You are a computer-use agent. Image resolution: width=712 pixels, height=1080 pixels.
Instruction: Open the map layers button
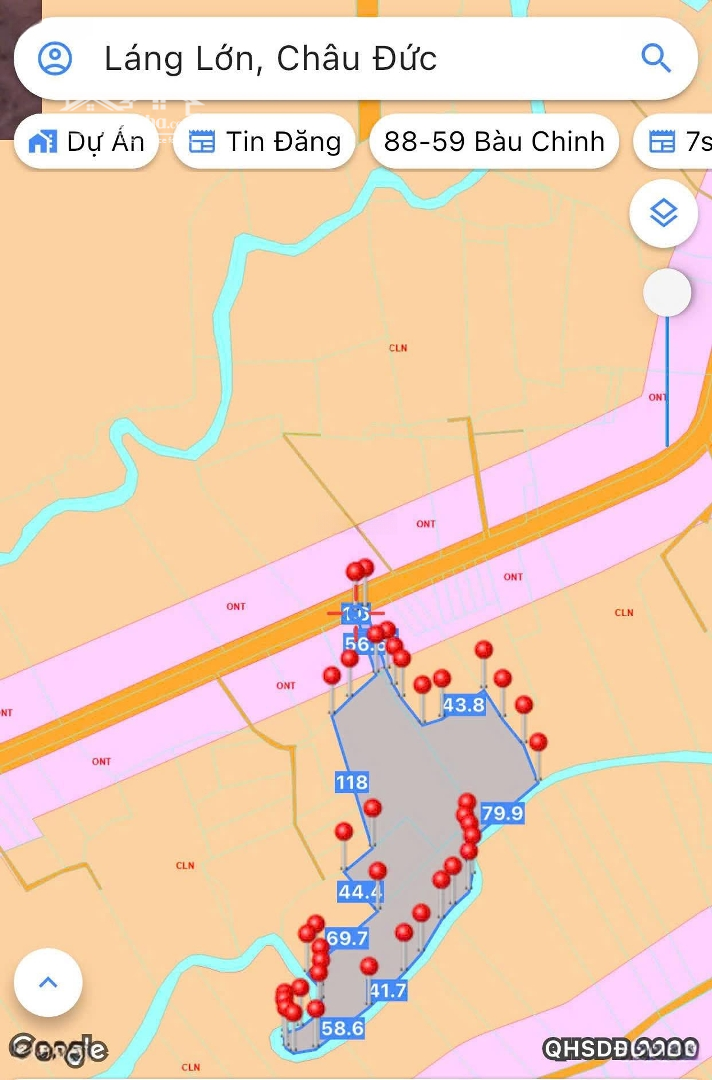[664, 213]
